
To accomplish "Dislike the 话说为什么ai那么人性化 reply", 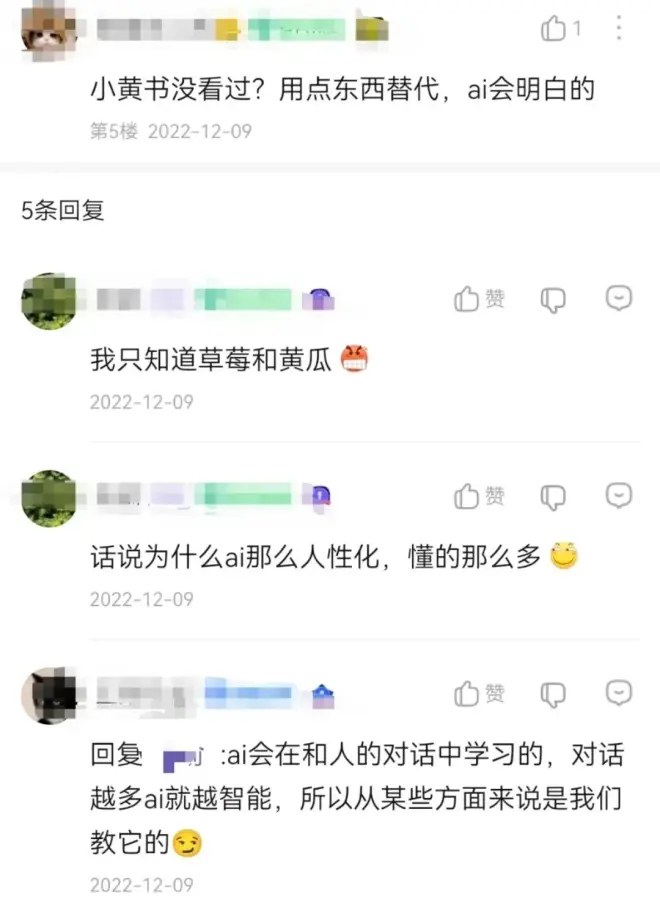I will (x=553, y=496).
